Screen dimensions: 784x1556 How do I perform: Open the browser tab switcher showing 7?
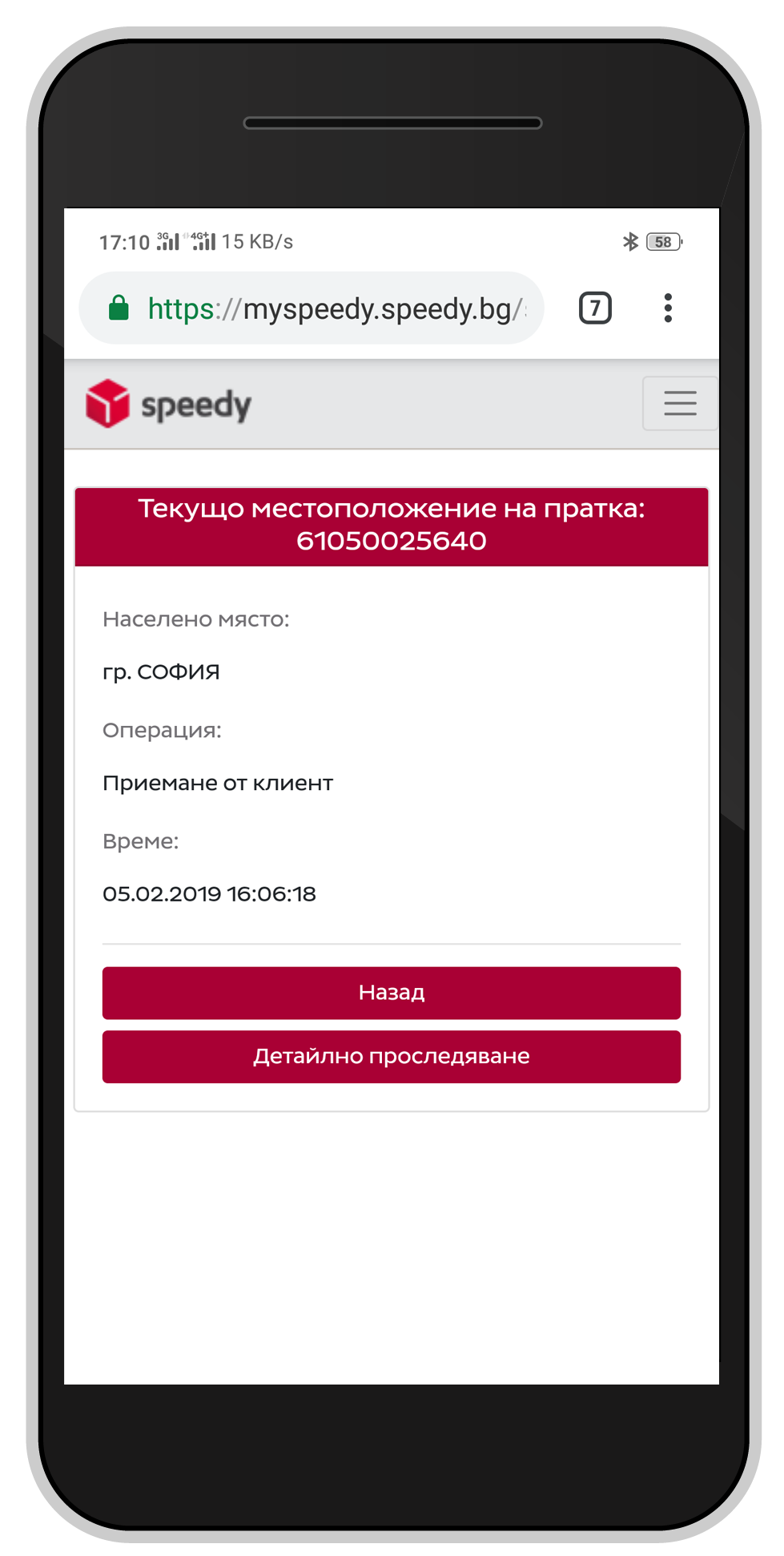click(x=595, y=308)
